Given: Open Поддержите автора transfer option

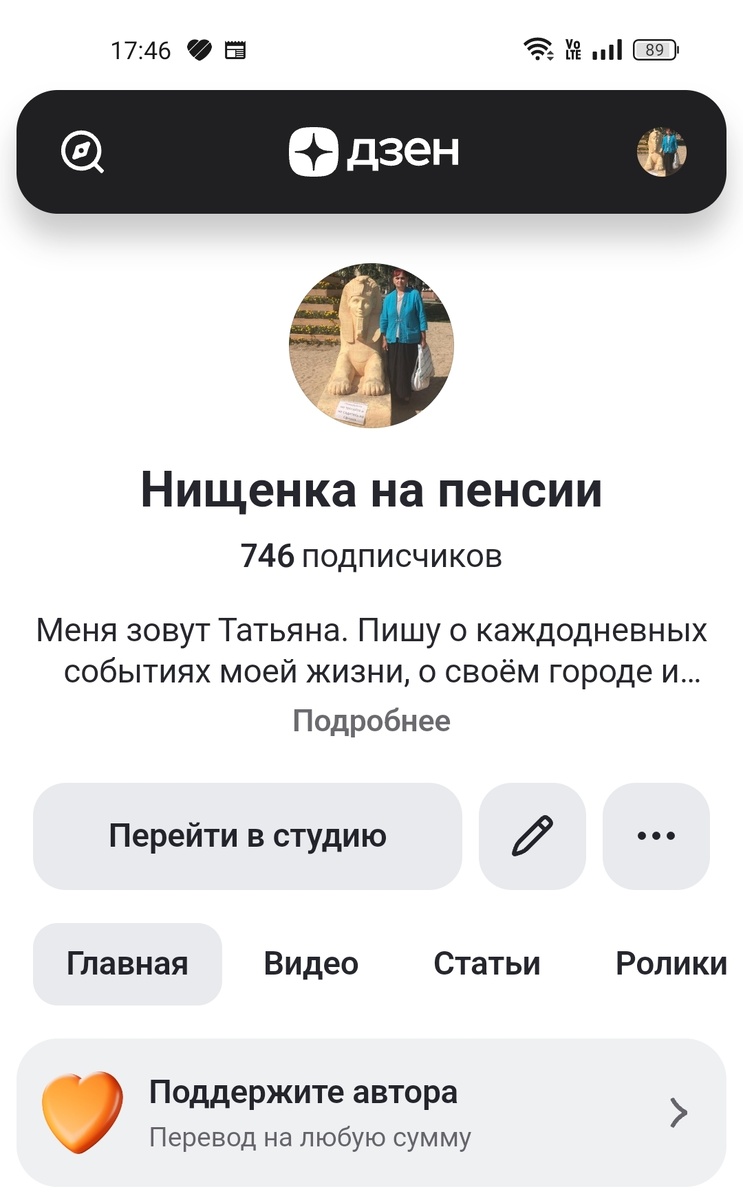Looking at the screenshot, I should 304,1092.
